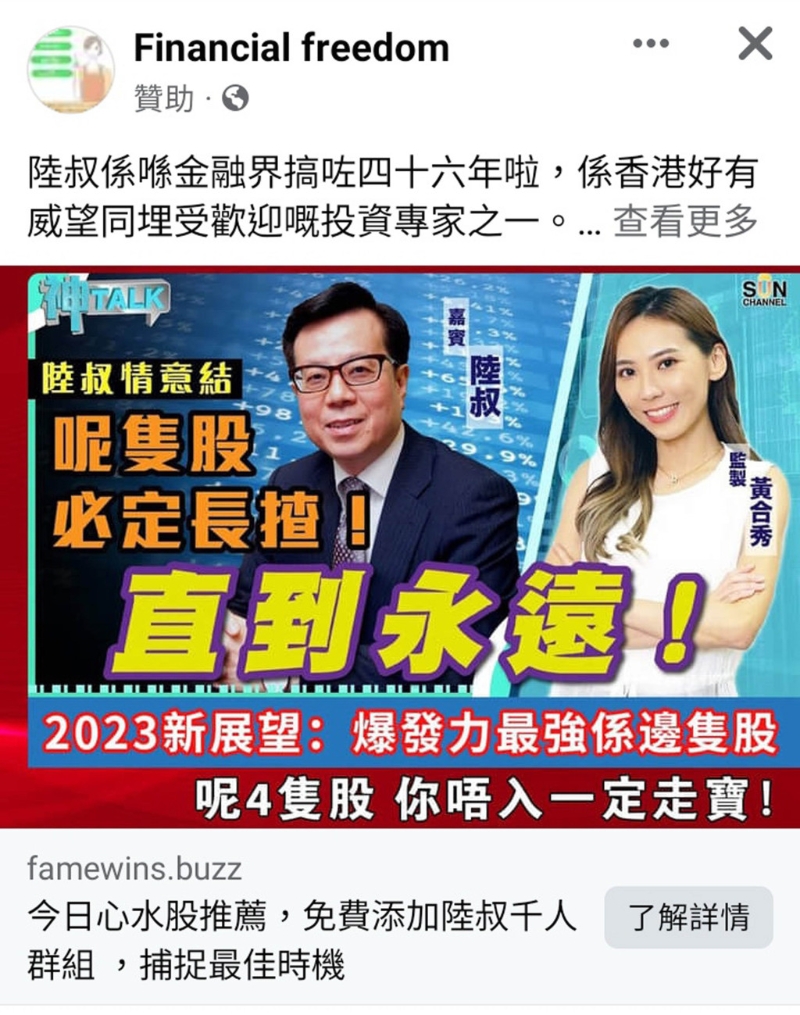Click the Financial freedom profile picture

point(68,63)
